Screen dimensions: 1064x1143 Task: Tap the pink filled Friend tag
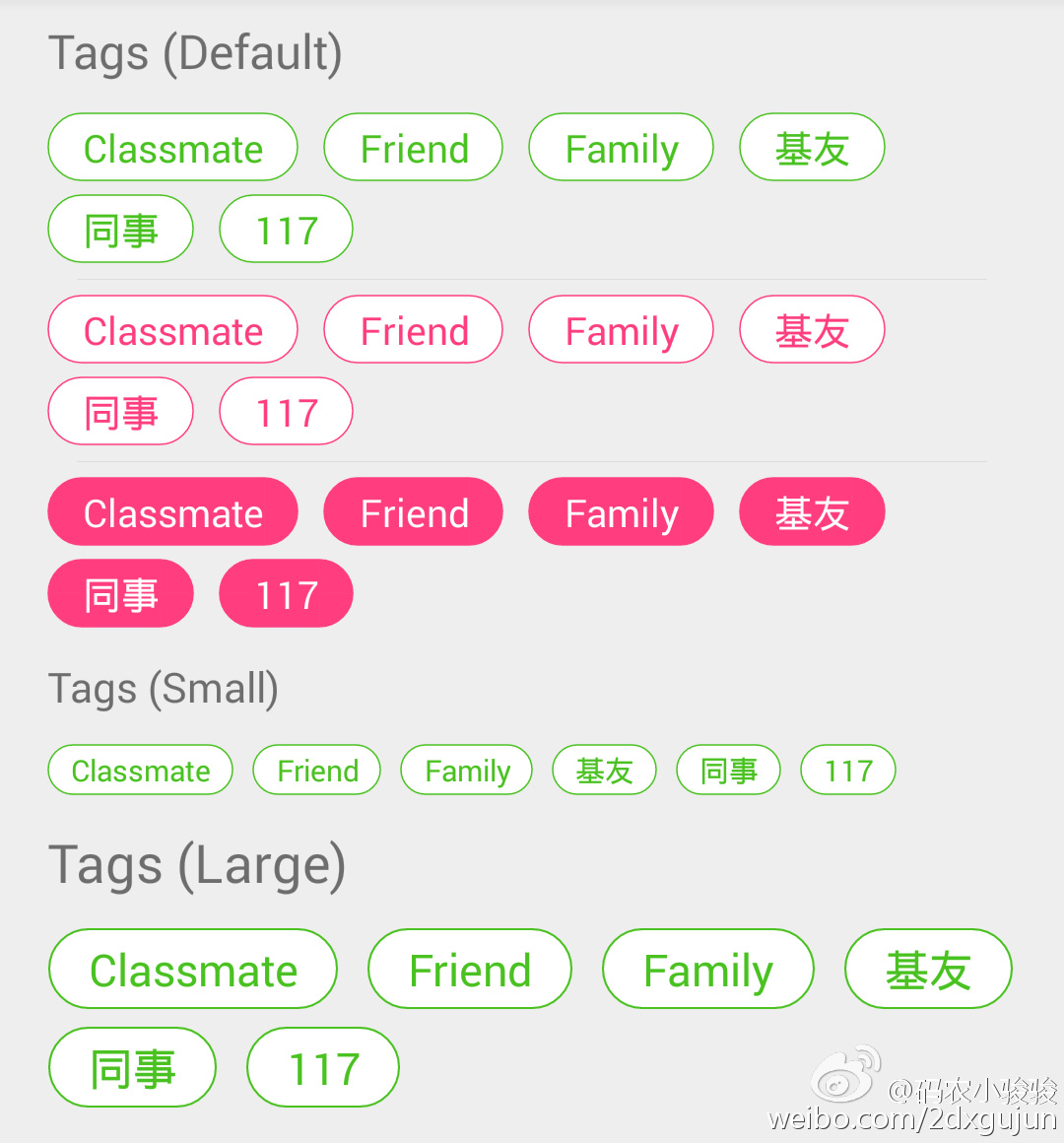(x=414, y=512)
